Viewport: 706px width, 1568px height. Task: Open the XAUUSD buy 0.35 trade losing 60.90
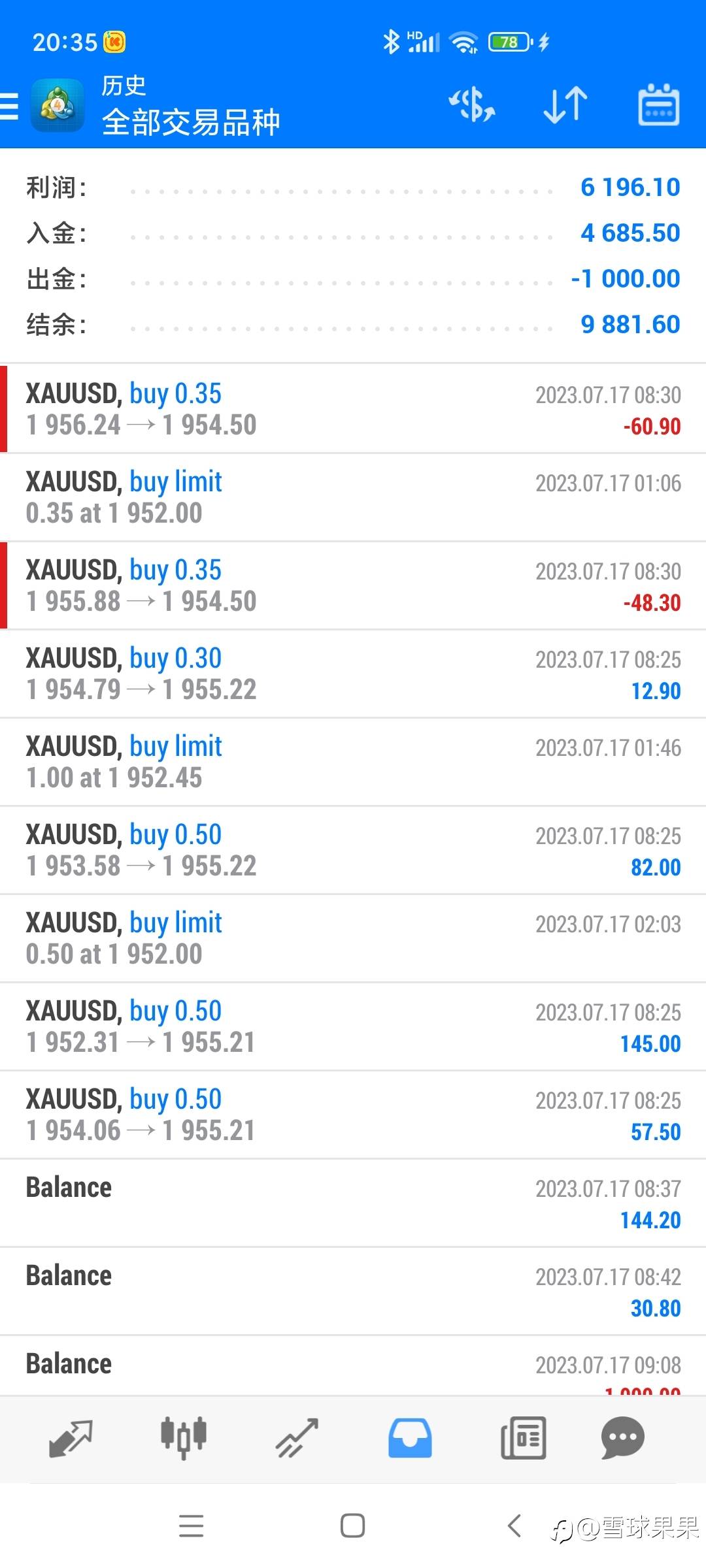coord(353,409)
